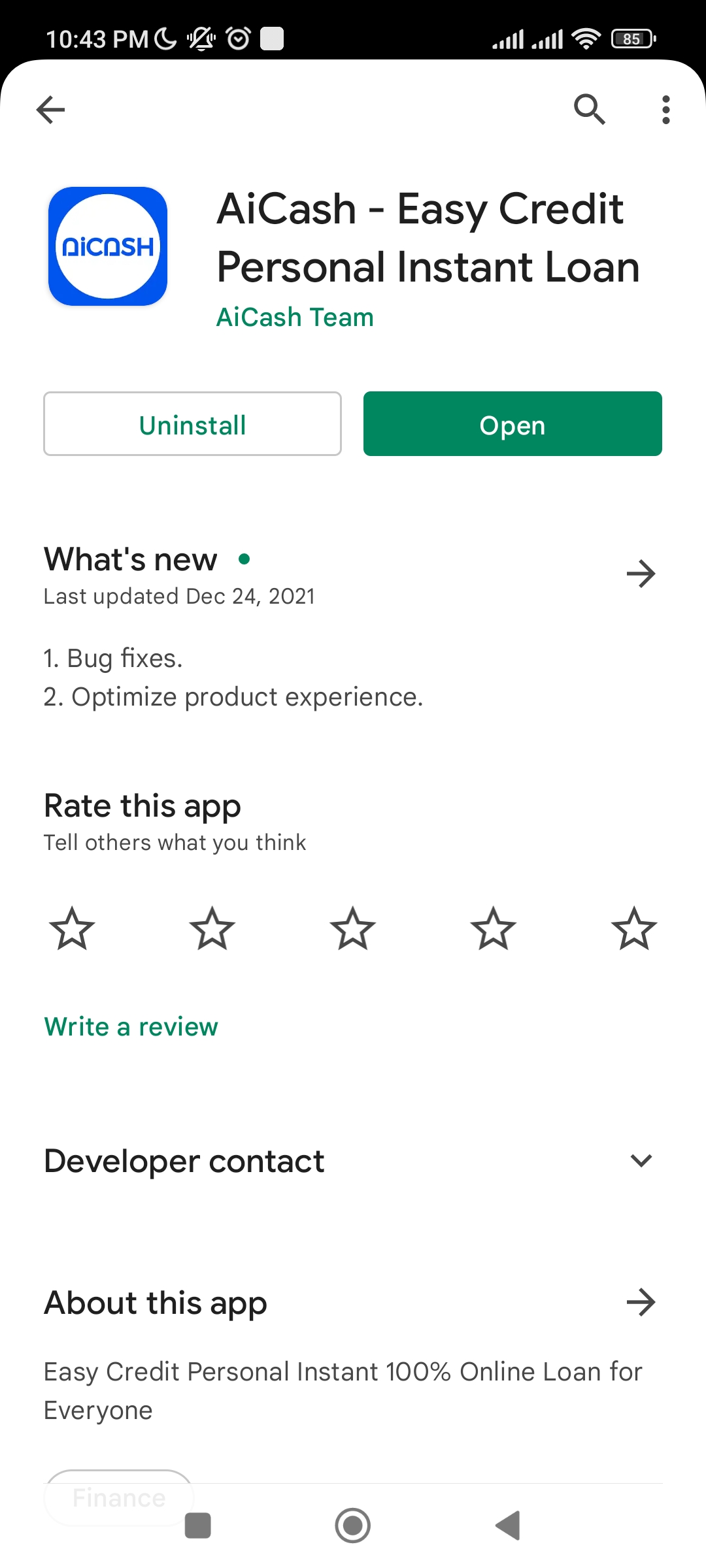Screen dimensions: 706x1568
Task: Open recent apps from the navigation bar
Action: click(198, 1526)
